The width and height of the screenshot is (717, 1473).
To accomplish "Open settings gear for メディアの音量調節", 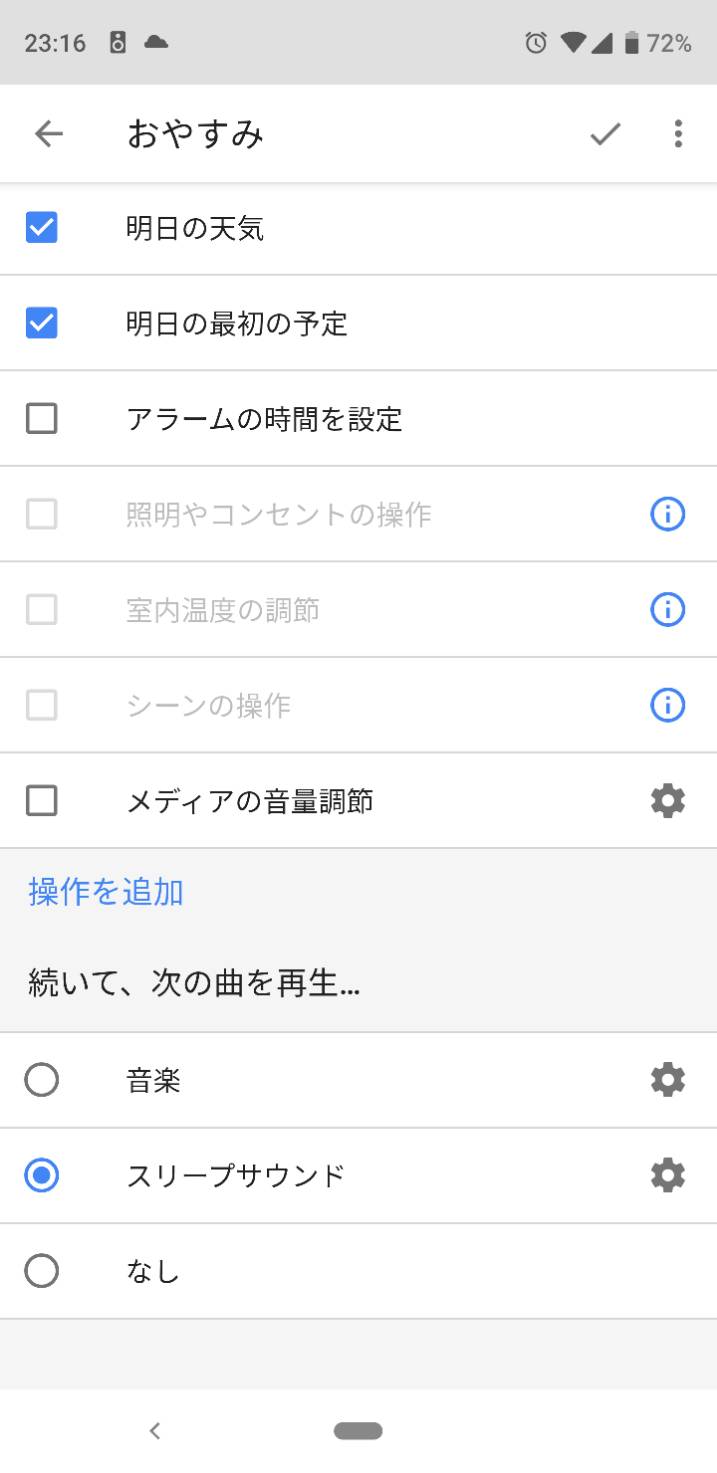I will click(x=667, y=801).
